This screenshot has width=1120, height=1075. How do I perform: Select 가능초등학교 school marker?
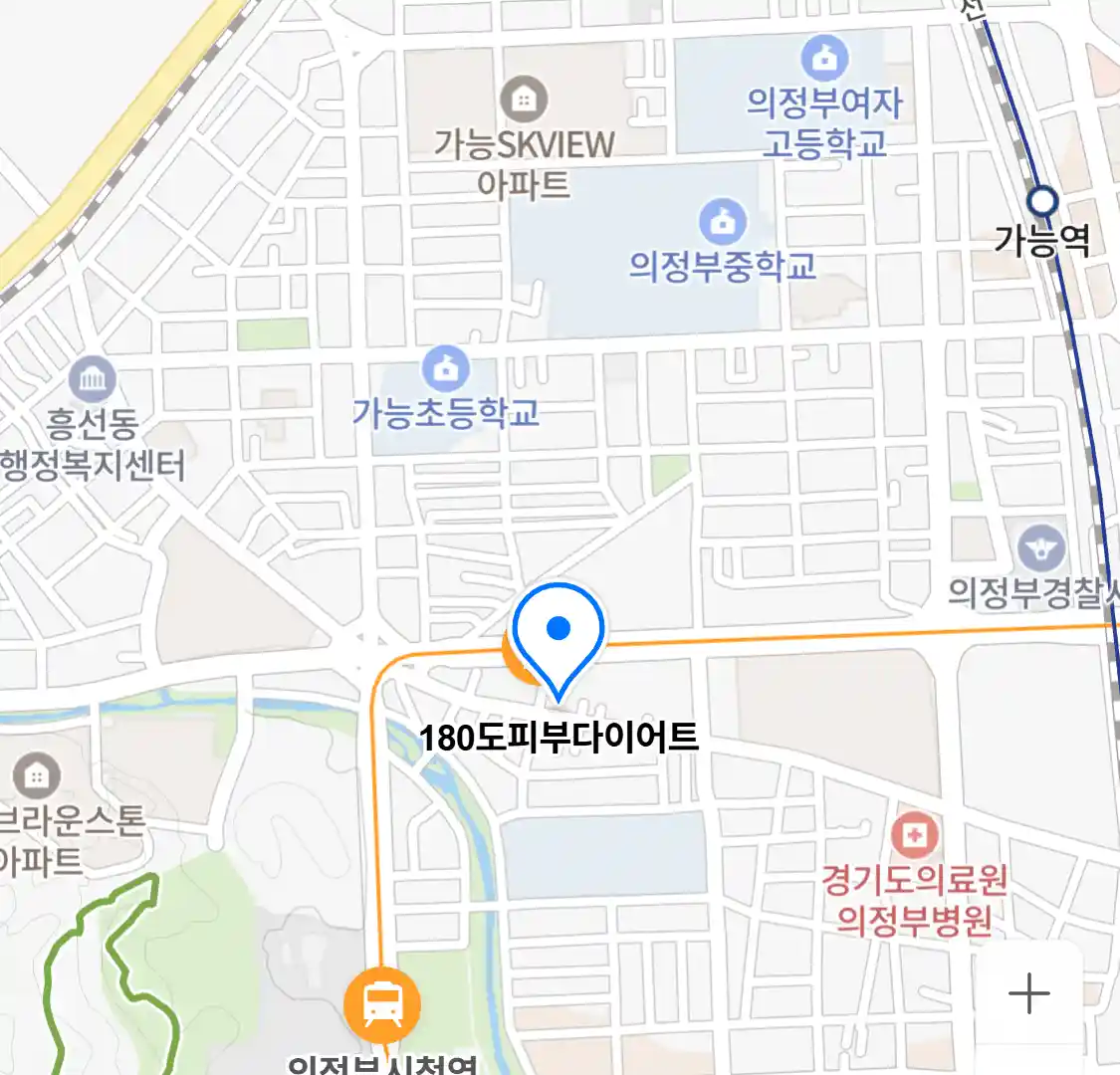click(446, 369)
